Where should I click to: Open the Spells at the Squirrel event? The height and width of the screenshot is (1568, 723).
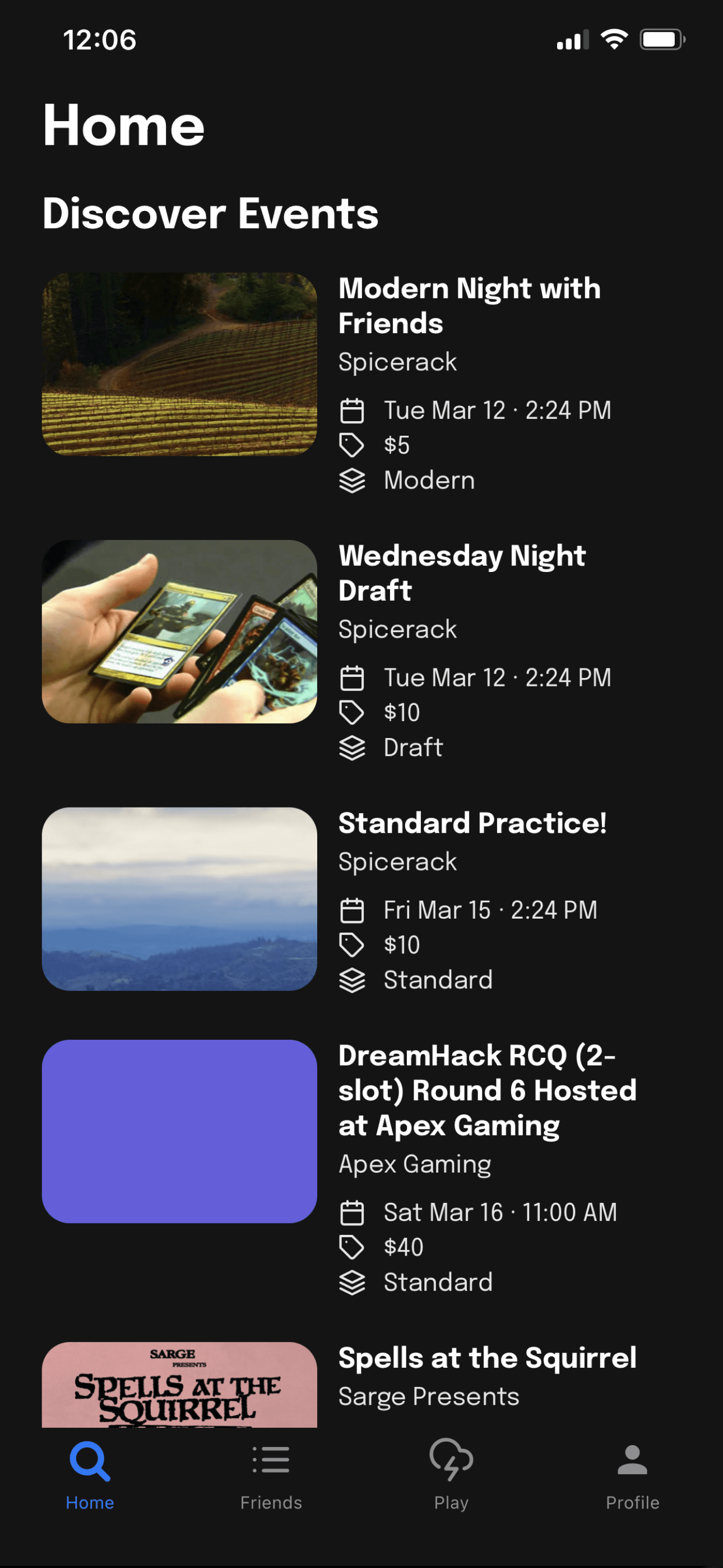[x=486, y=1358]
